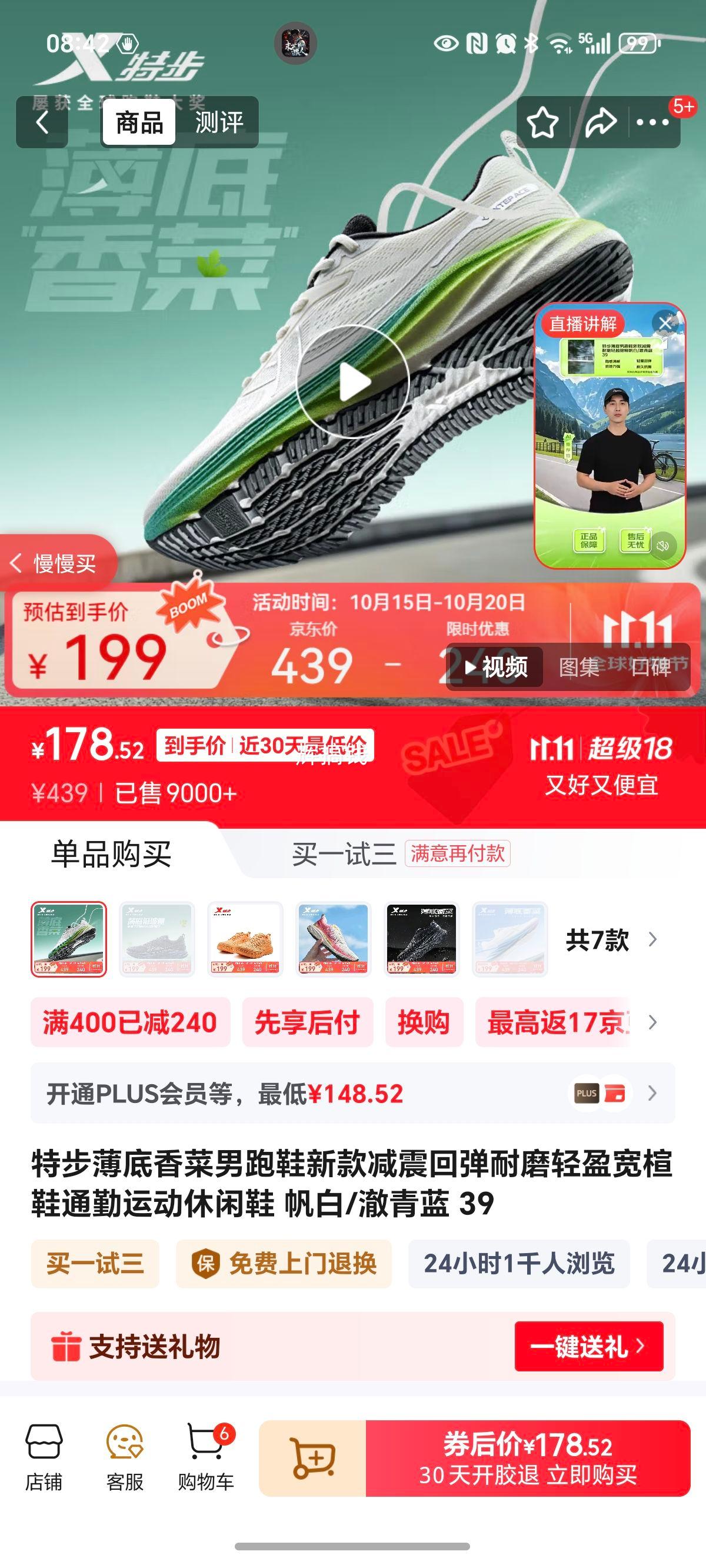This screenshot has height=1568, width=706.
Task: Go back to the previous page
Action: click(41, 122)
